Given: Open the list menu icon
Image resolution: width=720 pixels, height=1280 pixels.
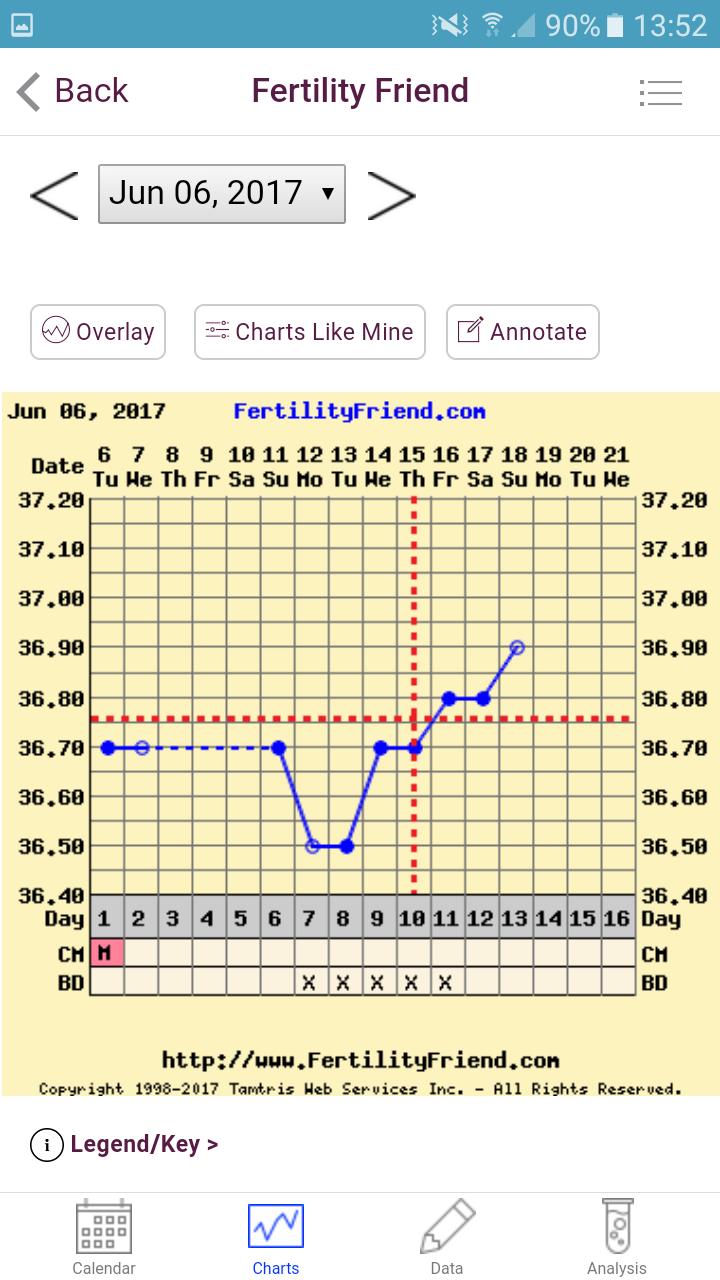Looking at the screenshot, I should 660,92.
